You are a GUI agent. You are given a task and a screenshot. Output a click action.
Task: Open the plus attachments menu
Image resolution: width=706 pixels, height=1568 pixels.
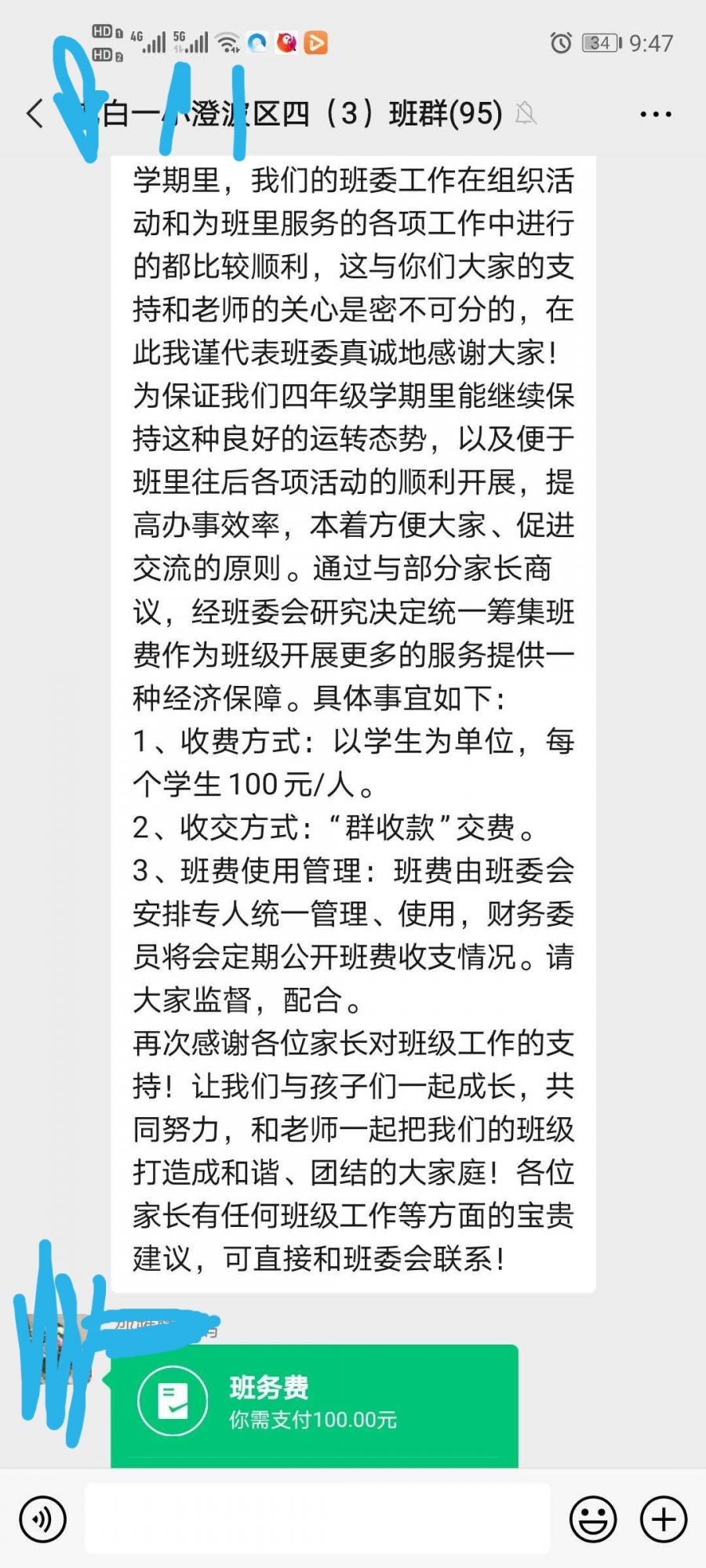point(664,1519)
